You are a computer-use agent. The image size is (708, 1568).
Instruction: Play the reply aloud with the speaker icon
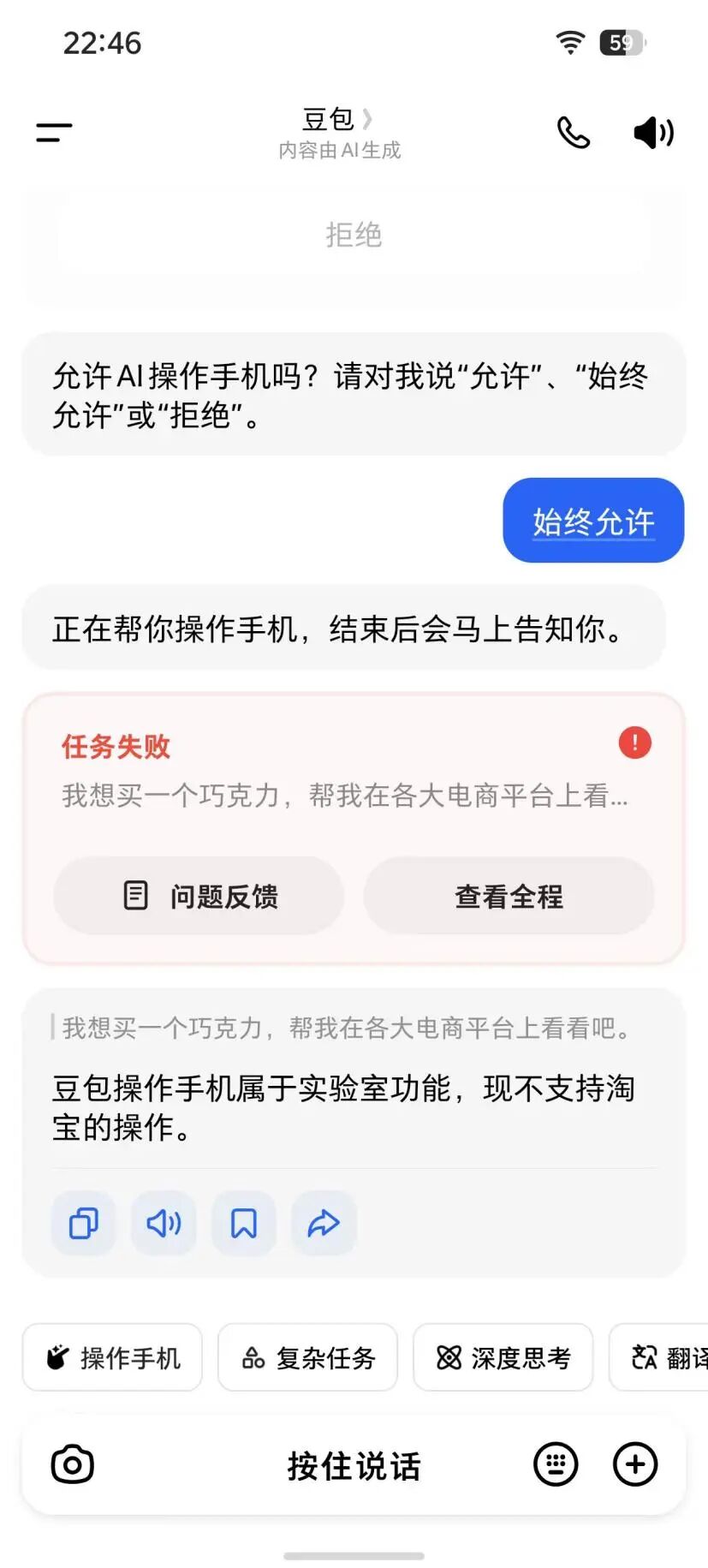coord(163,1224)
